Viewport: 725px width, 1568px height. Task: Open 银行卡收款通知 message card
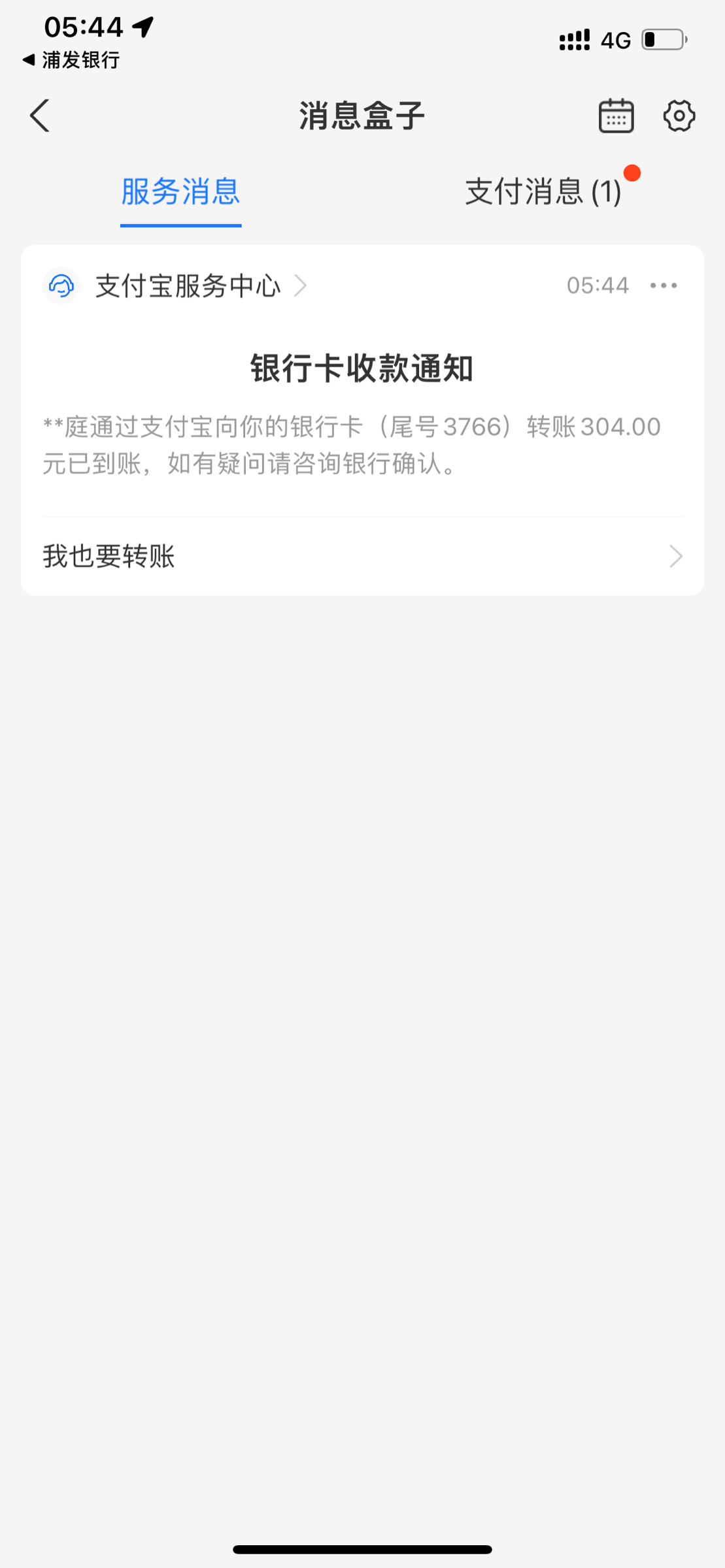[362, 412]
